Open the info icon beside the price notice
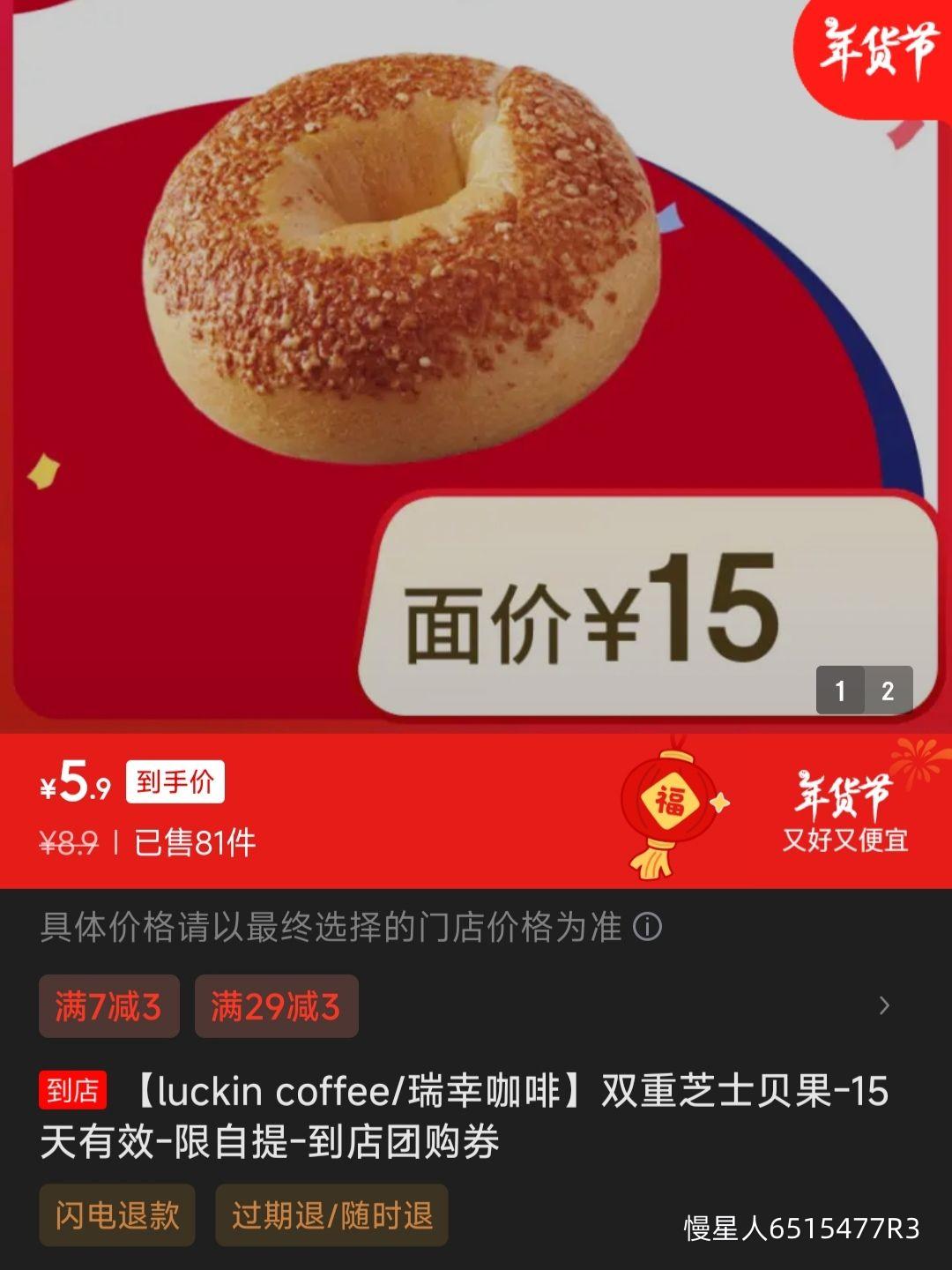The image size is (952, 1270). pos(649,926)
